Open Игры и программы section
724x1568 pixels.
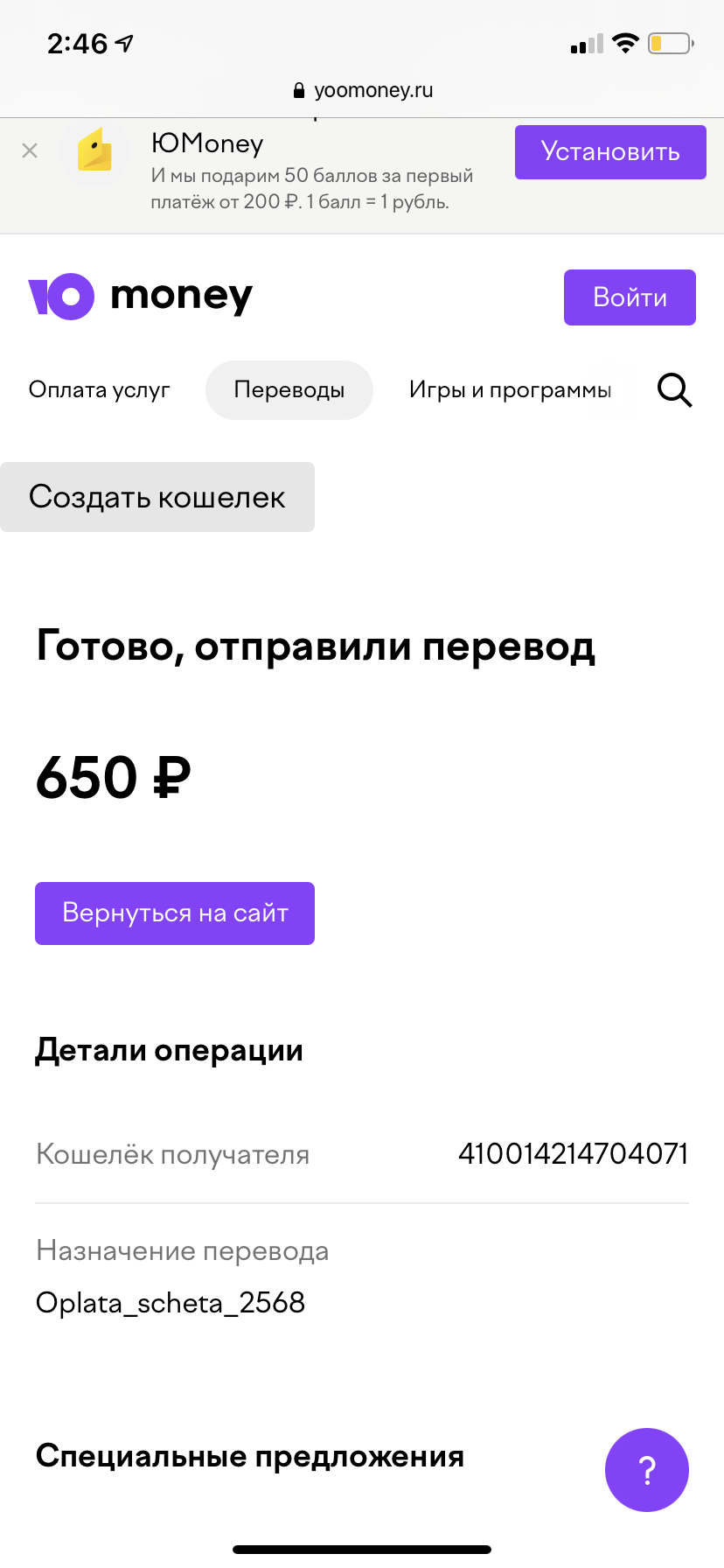pyautogui.click(x=510, y=390)
